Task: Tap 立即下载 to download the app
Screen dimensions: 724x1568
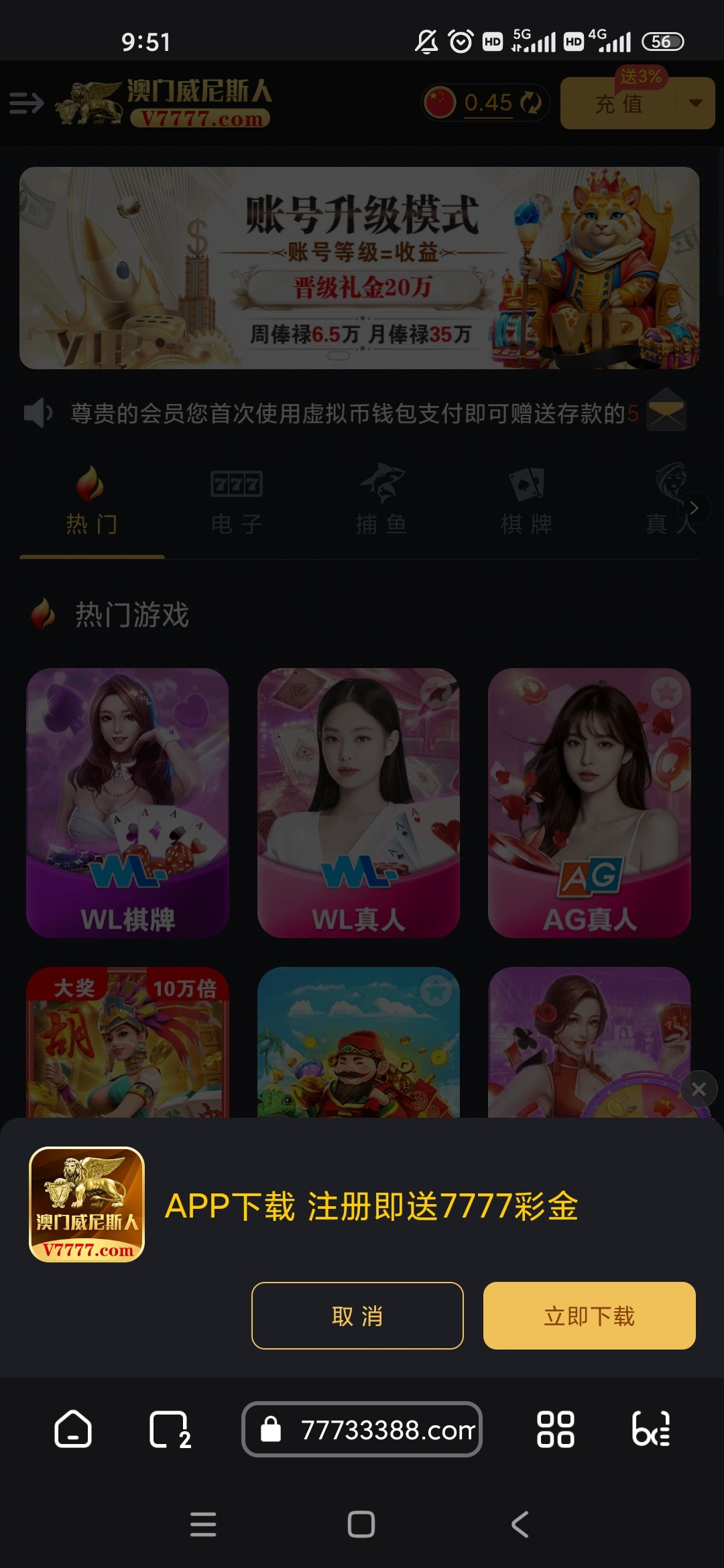Action: click(x=589, y=1315)
